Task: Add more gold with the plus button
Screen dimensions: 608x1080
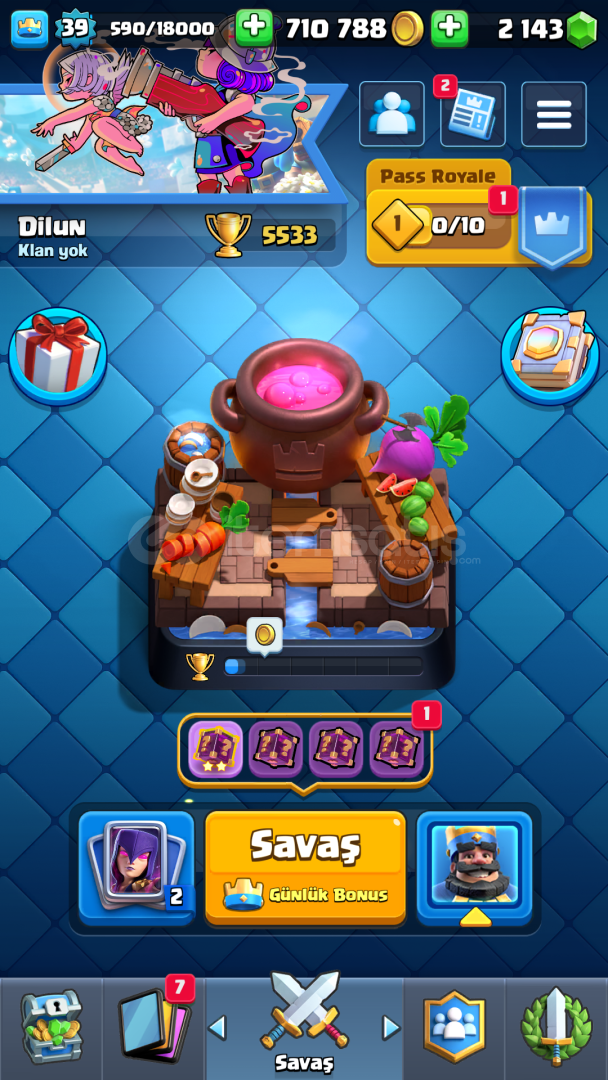Action: click(254, 28)
